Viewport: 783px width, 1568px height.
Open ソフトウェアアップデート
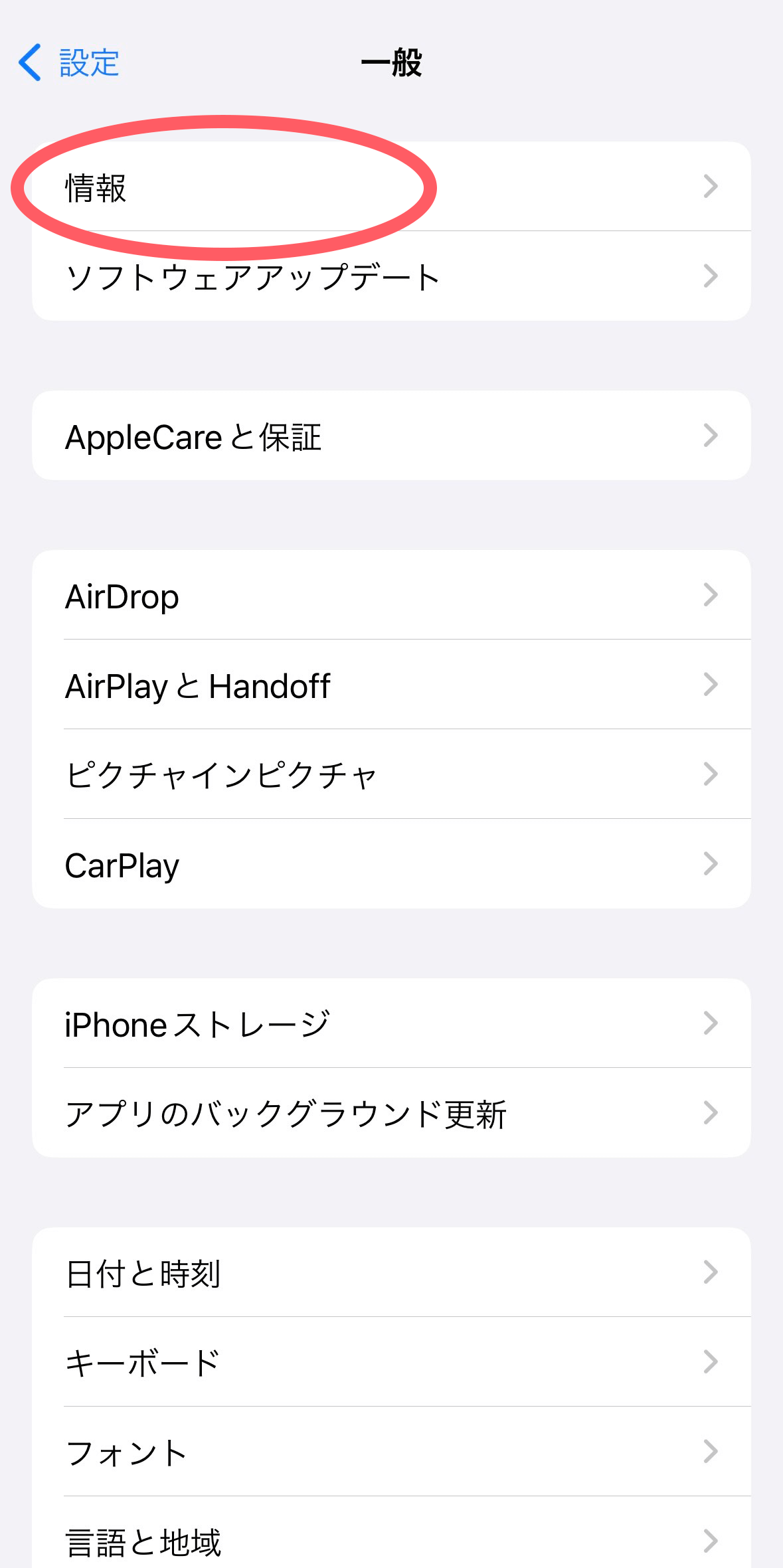tap(391, 276)
